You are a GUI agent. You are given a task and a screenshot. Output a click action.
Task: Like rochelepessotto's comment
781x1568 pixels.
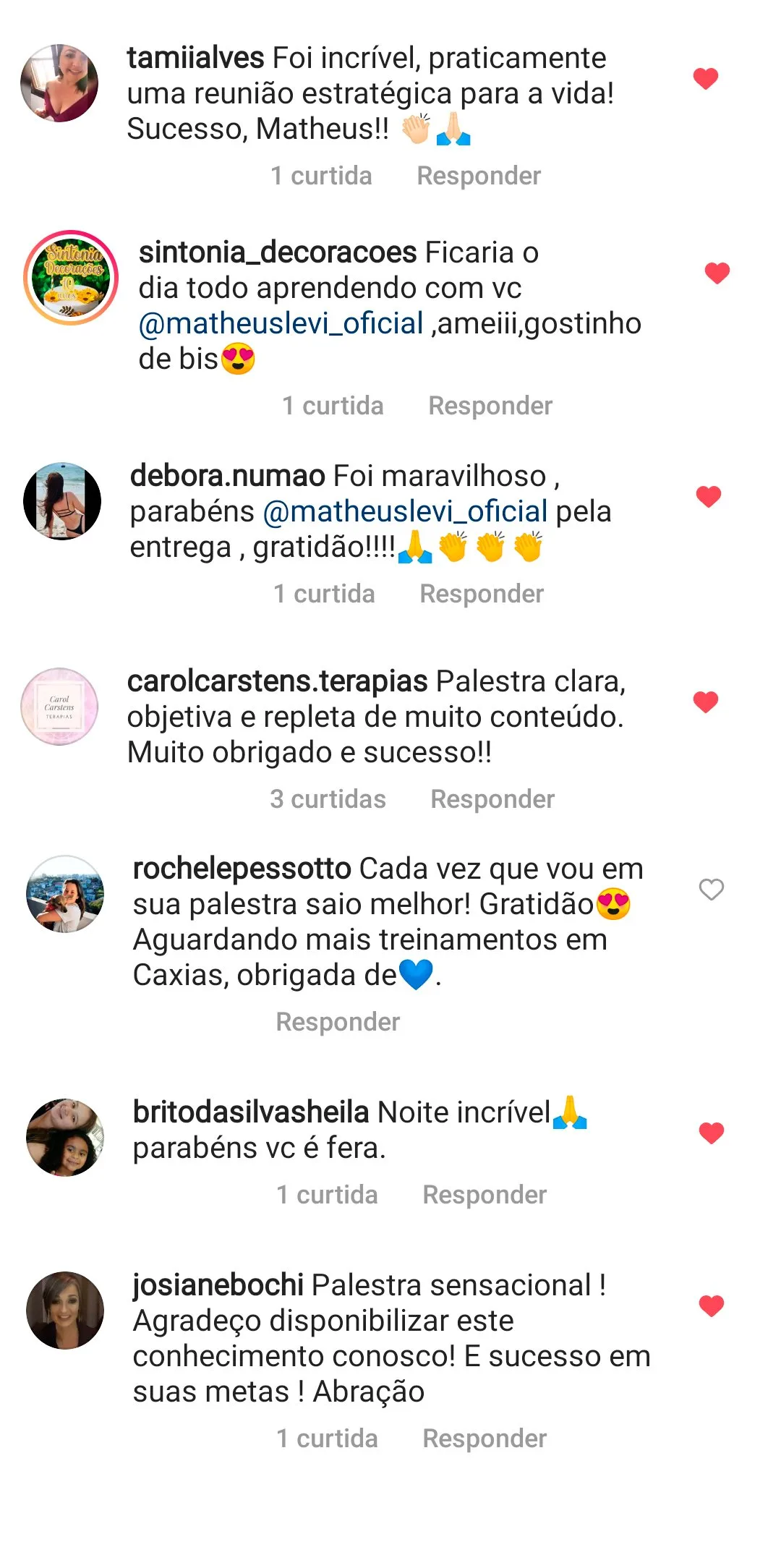point(712,890)
